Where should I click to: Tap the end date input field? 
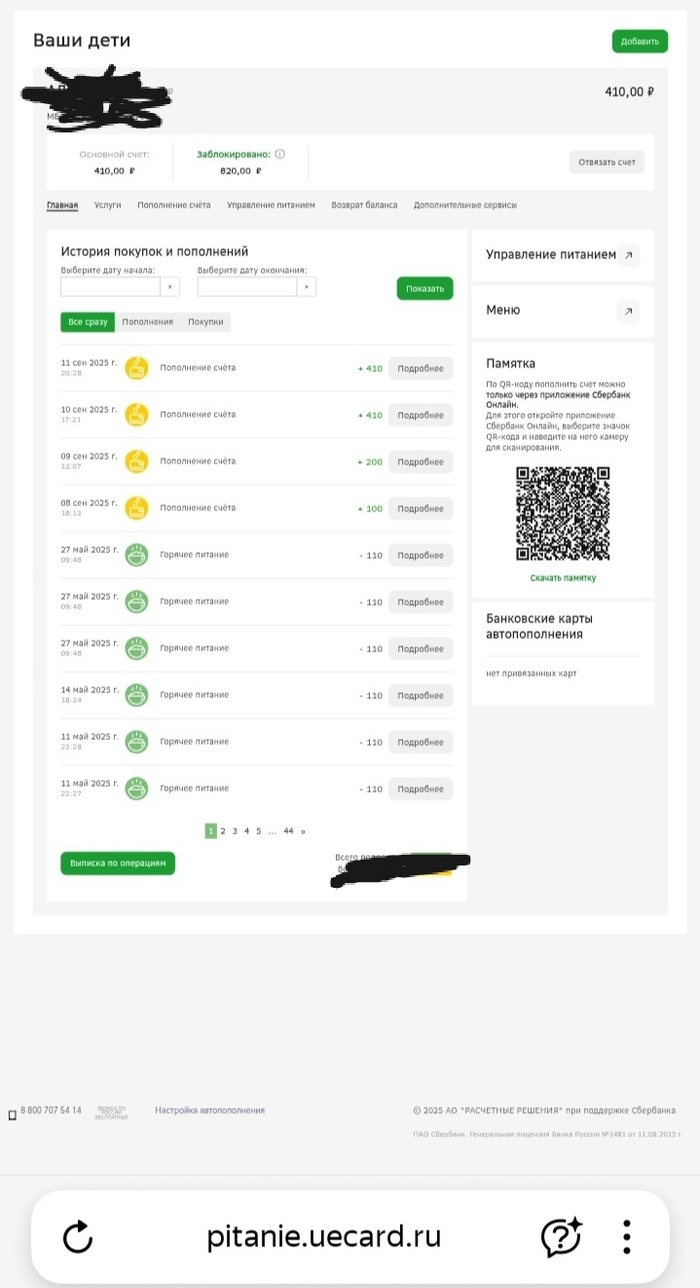tap(247, 287)
